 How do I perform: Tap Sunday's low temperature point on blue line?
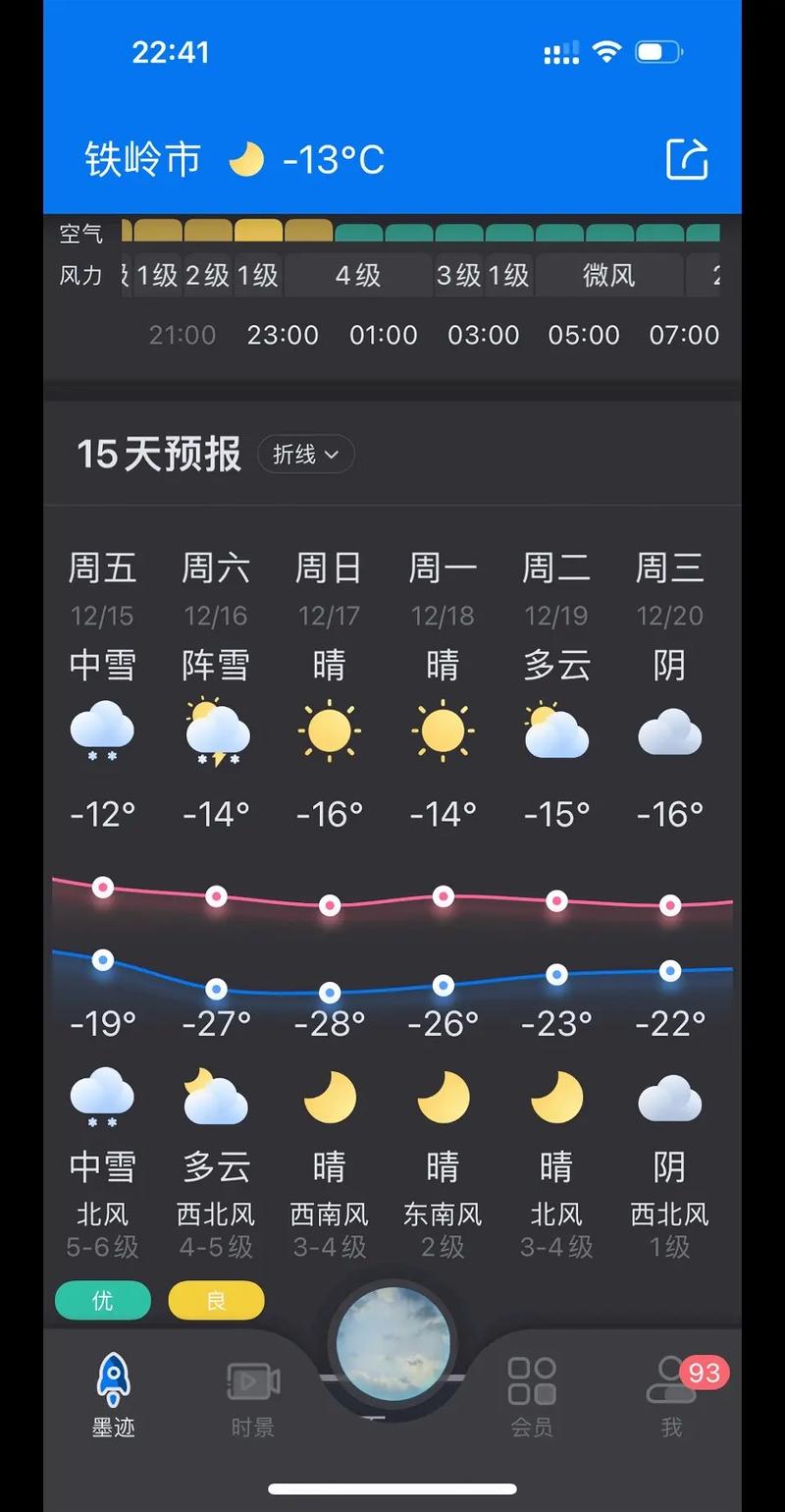pos(329,992)
